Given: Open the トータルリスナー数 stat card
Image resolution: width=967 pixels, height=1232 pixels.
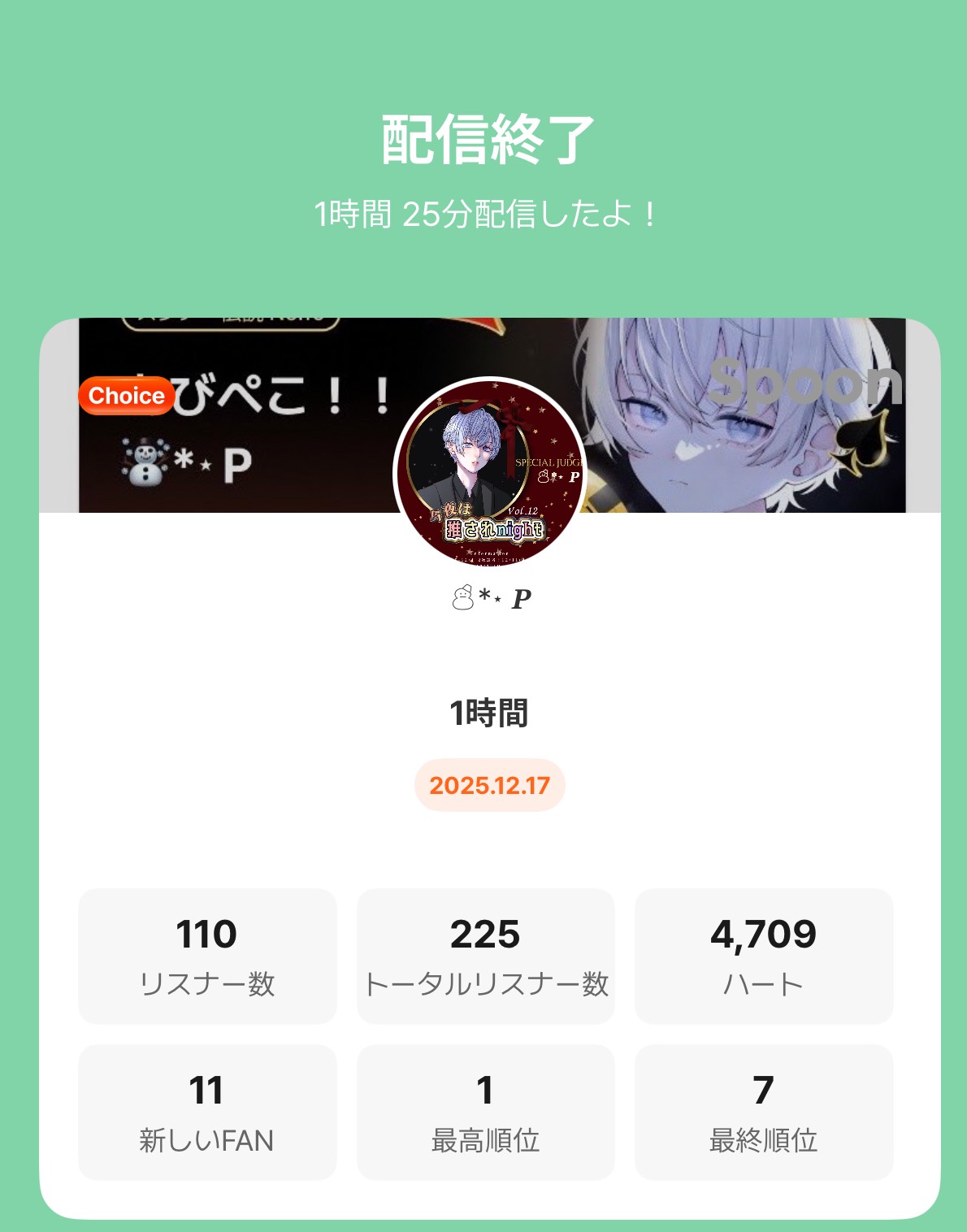Looking at the screenshot, I should 484,956.
